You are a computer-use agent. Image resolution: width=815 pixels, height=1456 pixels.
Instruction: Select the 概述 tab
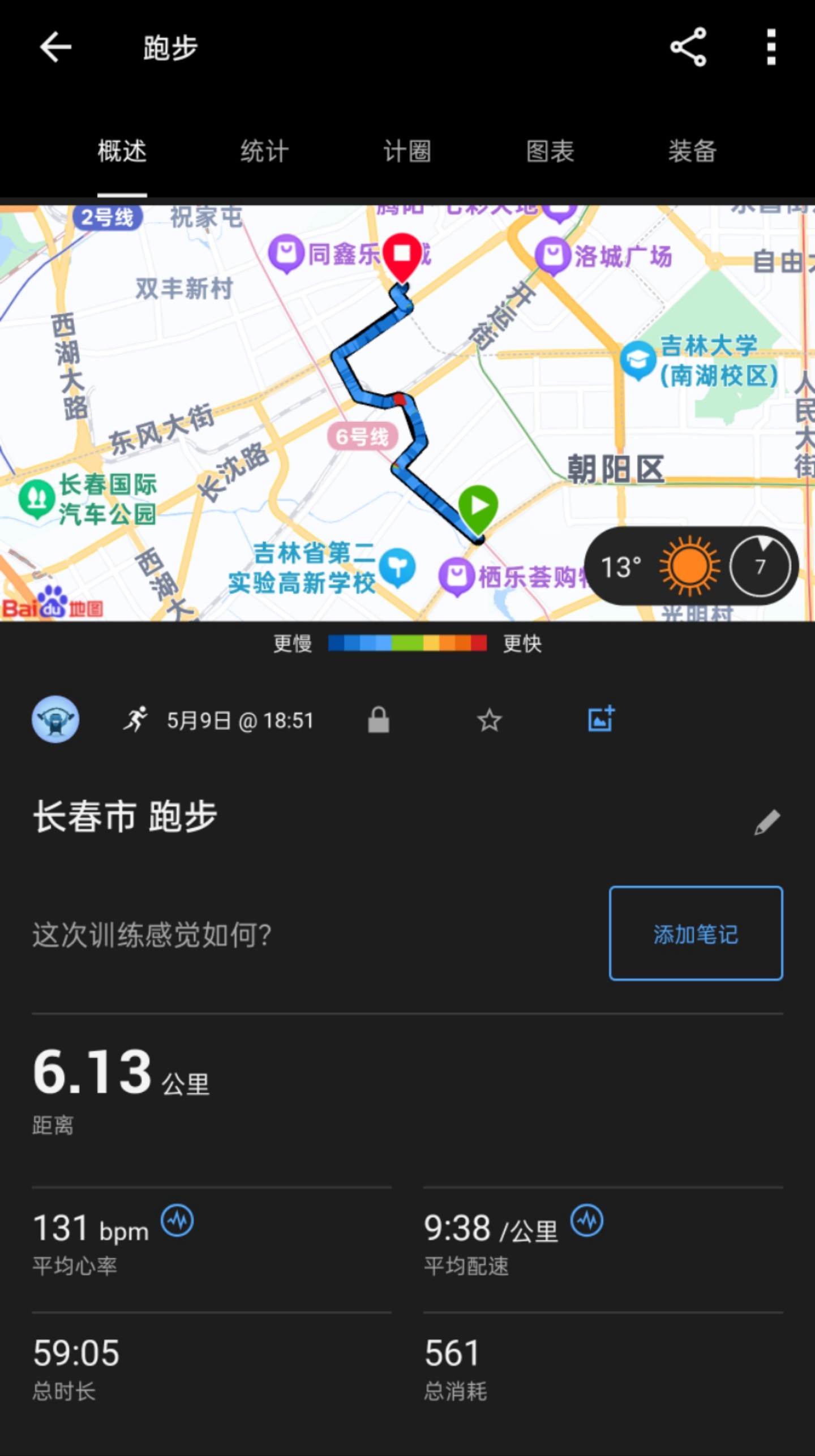coord(122,152)
